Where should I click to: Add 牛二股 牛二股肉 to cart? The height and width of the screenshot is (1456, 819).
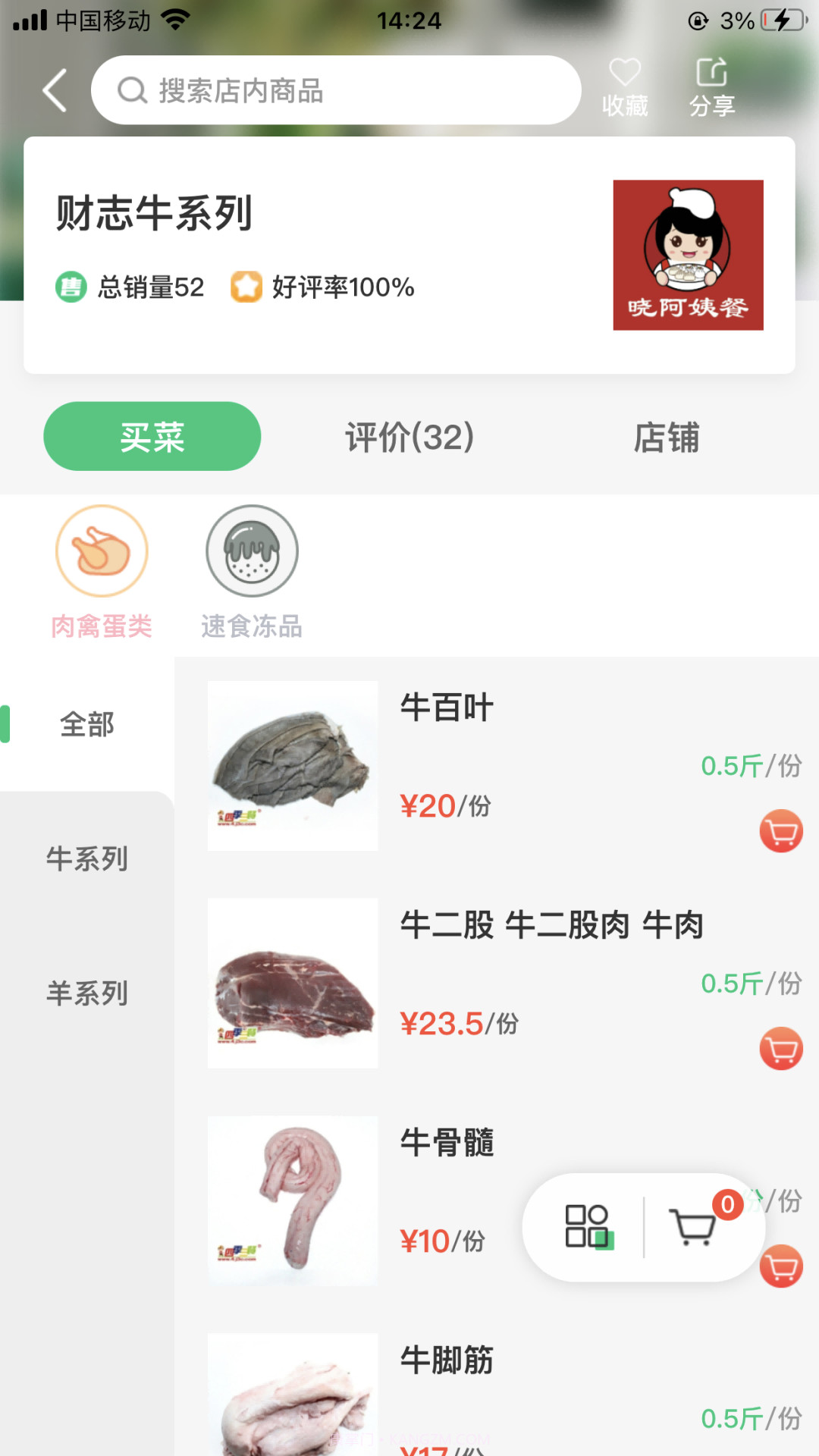click(780, 1047)
